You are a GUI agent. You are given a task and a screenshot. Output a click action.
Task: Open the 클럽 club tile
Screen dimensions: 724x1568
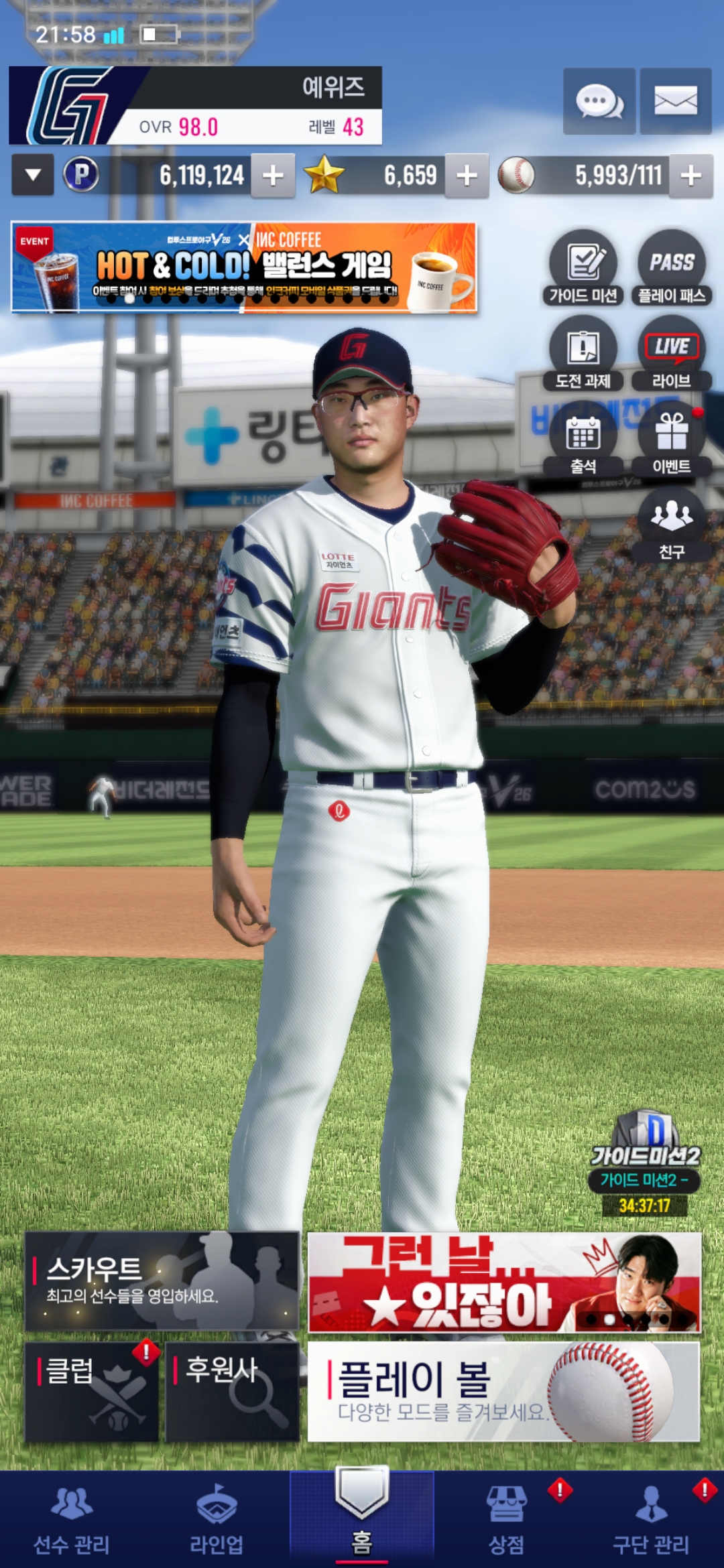(92, 1392)
